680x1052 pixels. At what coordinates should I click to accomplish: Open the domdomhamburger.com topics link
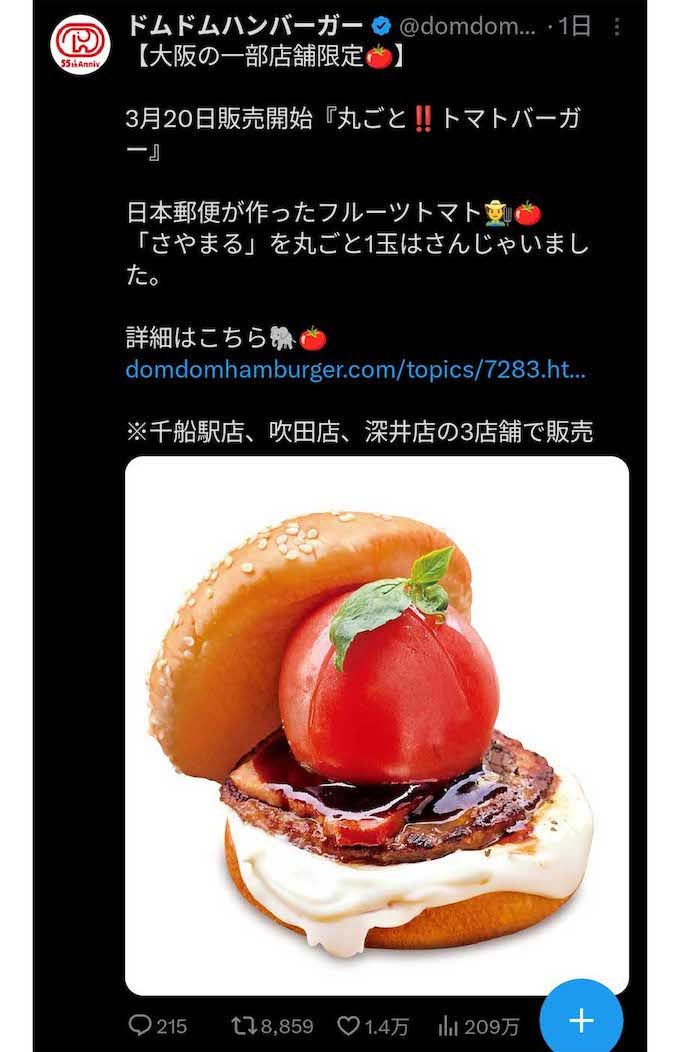[x=356, y=370]
